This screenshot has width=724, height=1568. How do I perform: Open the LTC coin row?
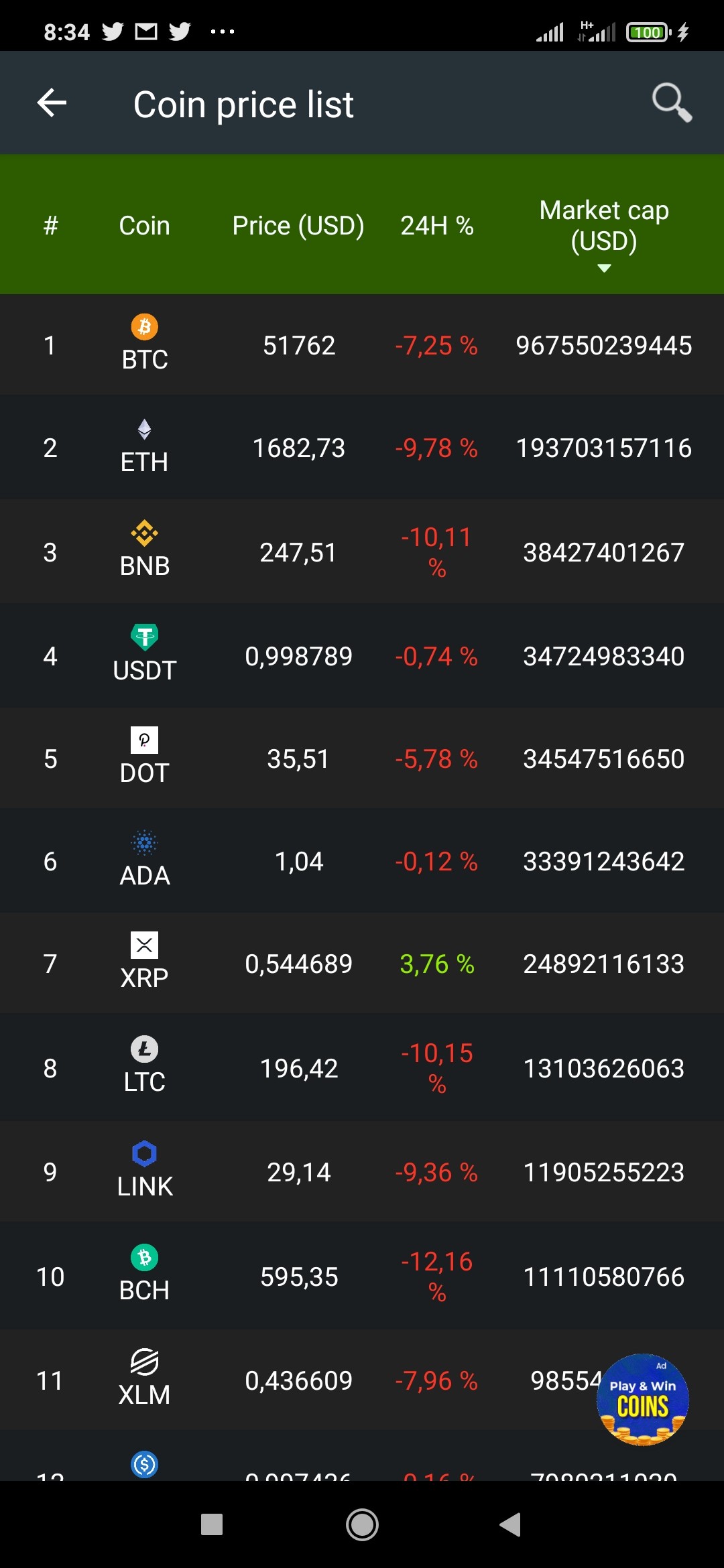(362, 1067)
